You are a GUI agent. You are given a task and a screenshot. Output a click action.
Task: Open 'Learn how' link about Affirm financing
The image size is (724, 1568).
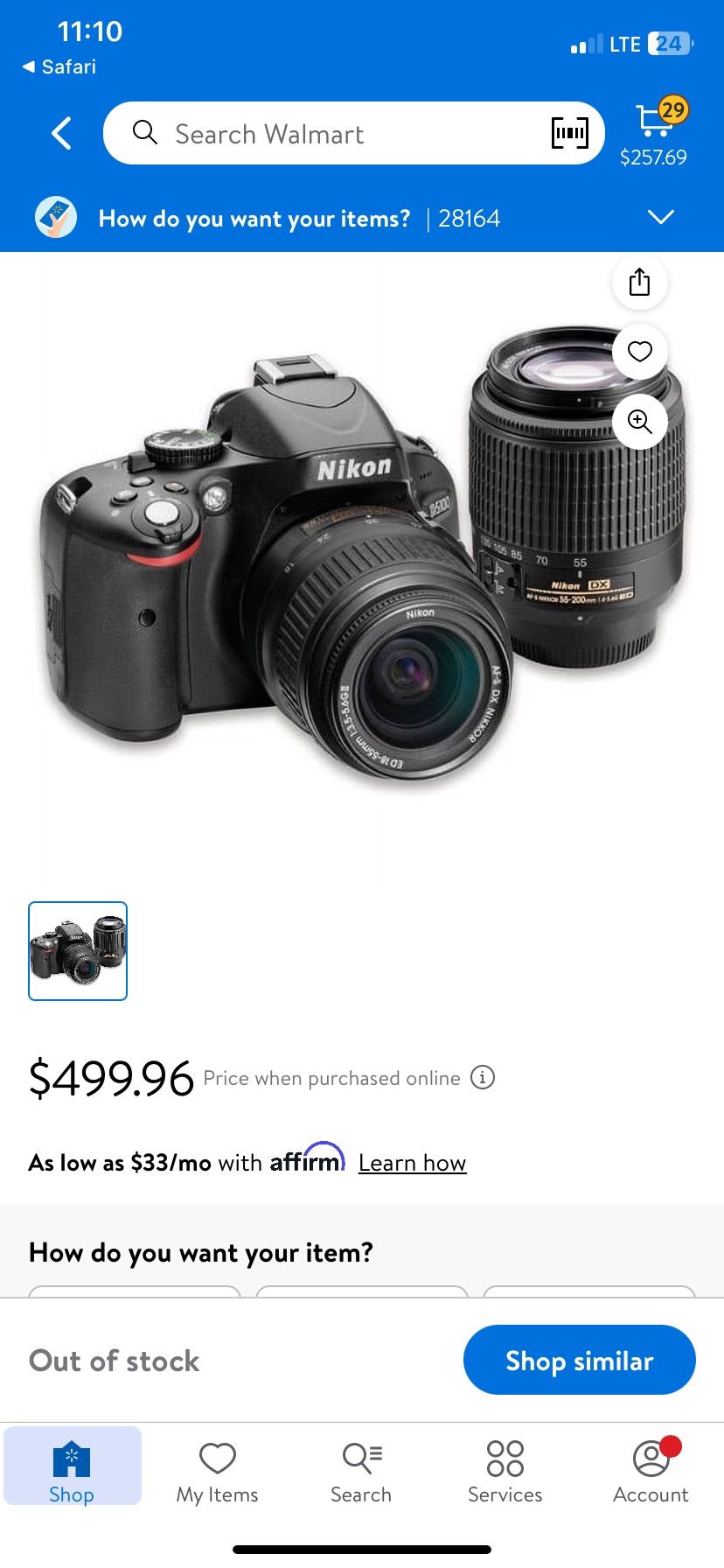pos(412,1162)
